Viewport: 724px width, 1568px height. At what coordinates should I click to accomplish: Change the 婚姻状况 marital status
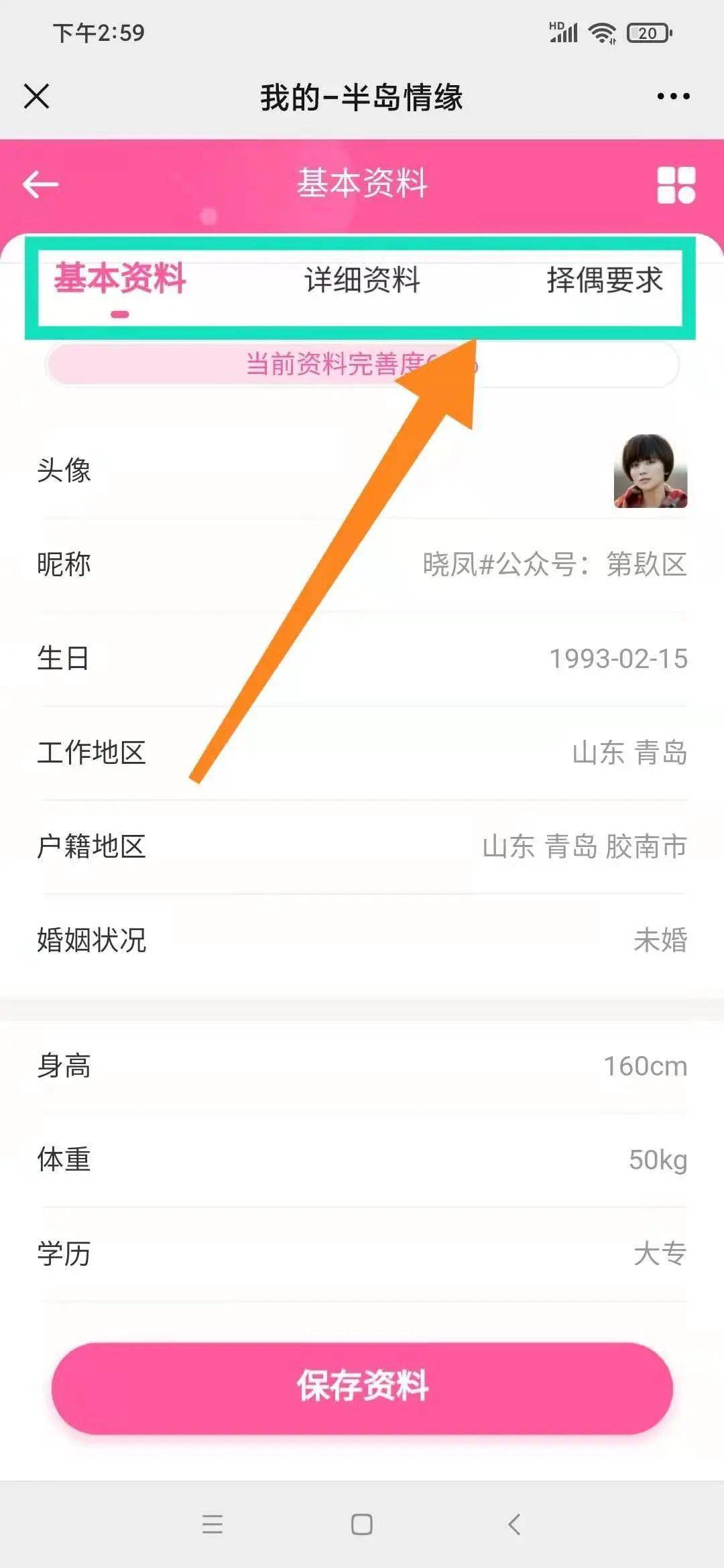coord(660,940)
